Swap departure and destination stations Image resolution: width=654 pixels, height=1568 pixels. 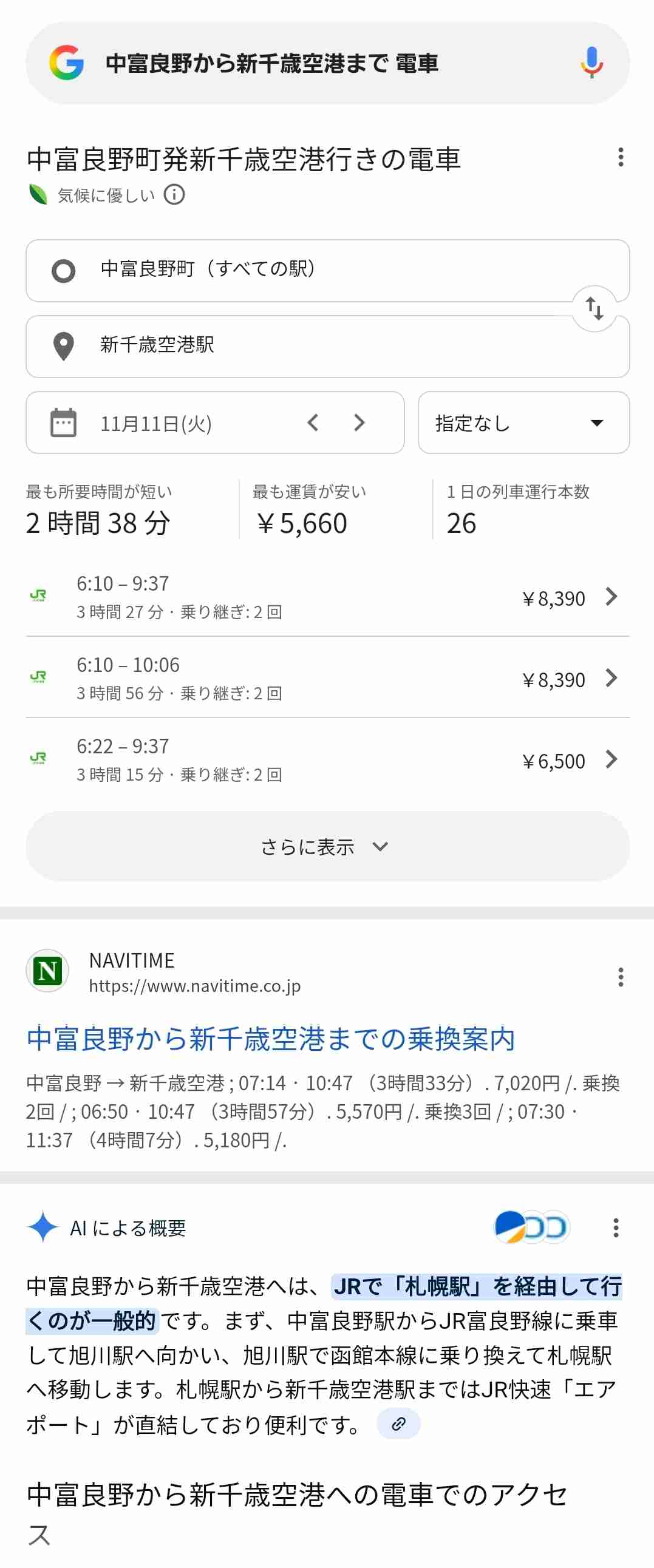[x=596, y=309]
